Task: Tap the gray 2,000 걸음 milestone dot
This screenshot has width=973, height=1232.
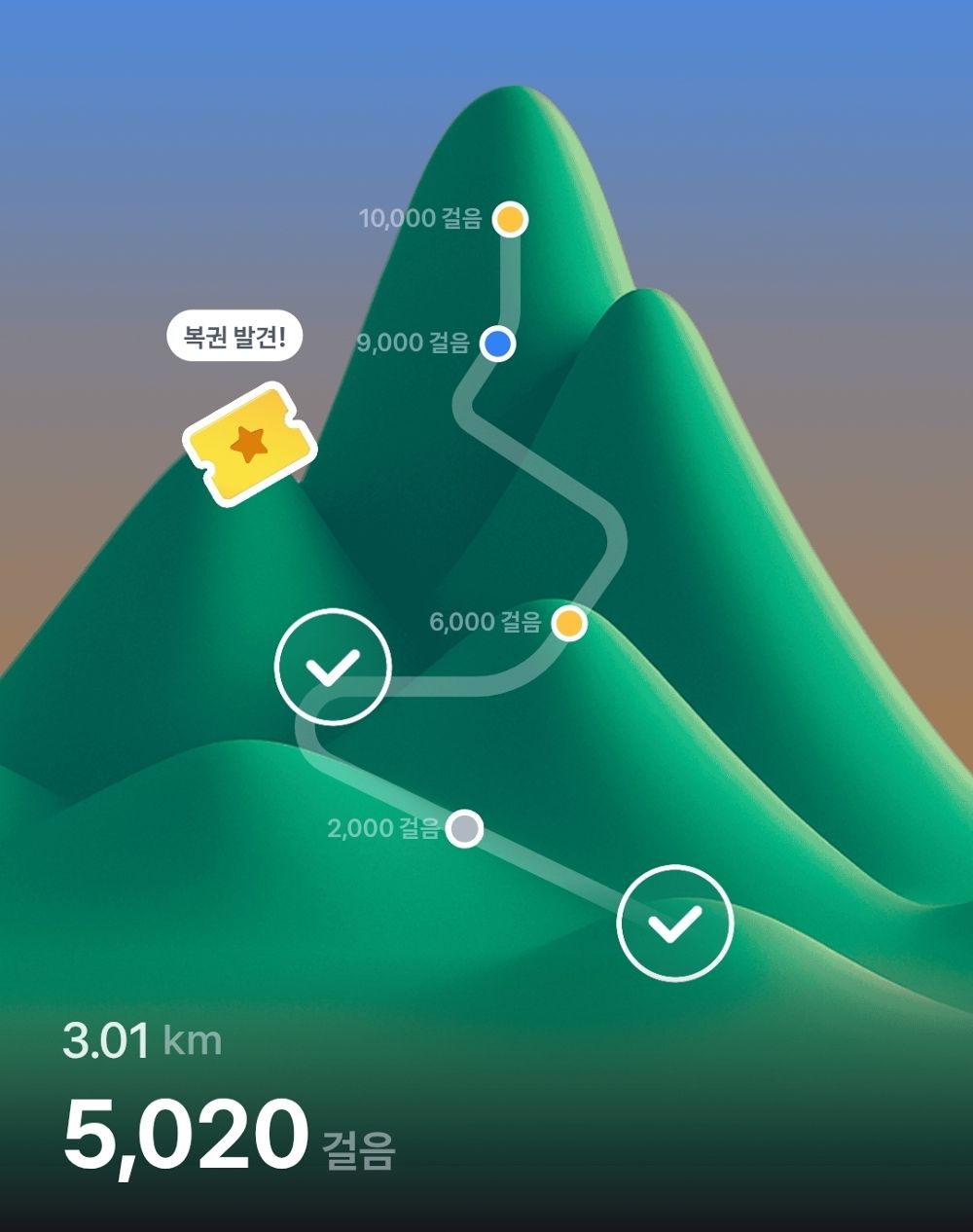Action: 465,829
